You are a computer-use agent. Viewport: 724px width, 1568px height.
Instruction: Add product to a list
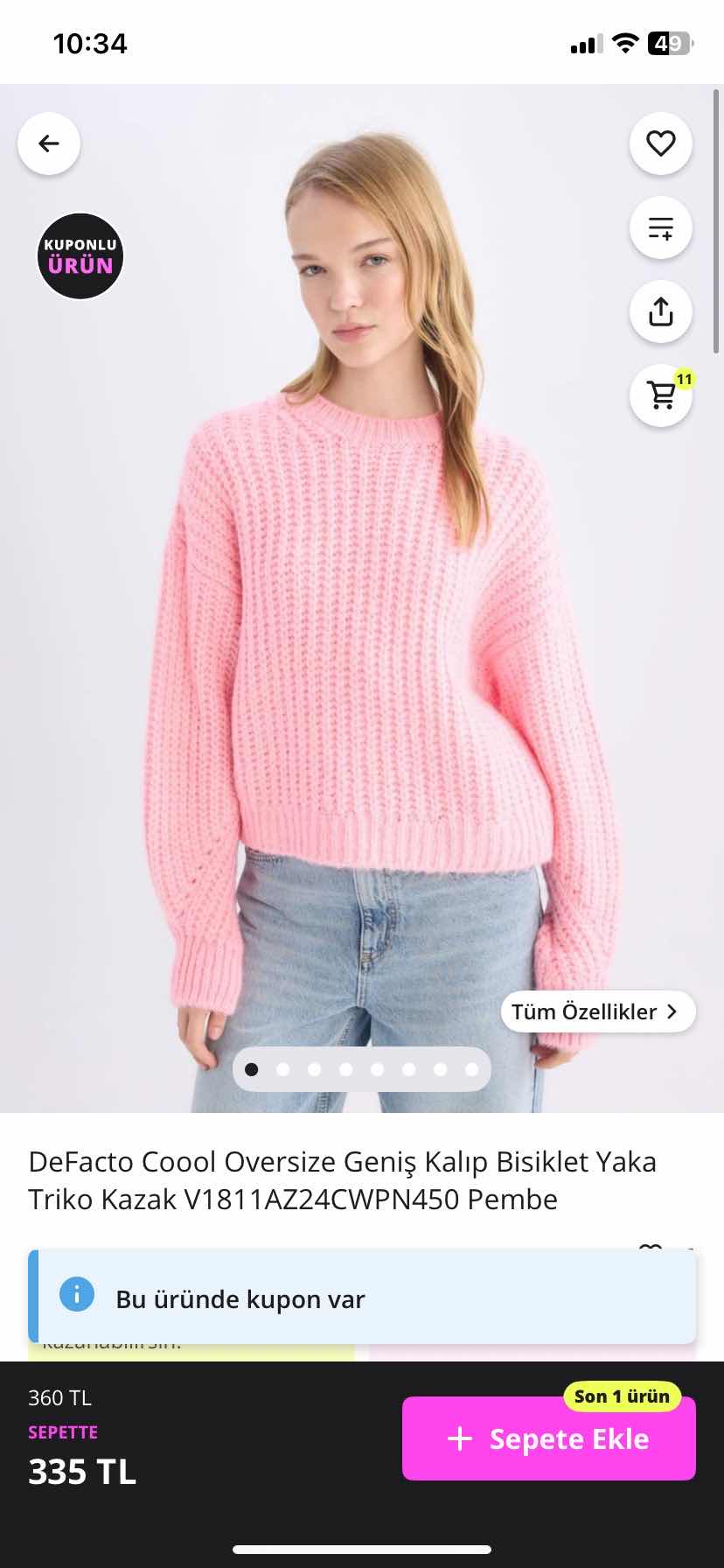661,227
